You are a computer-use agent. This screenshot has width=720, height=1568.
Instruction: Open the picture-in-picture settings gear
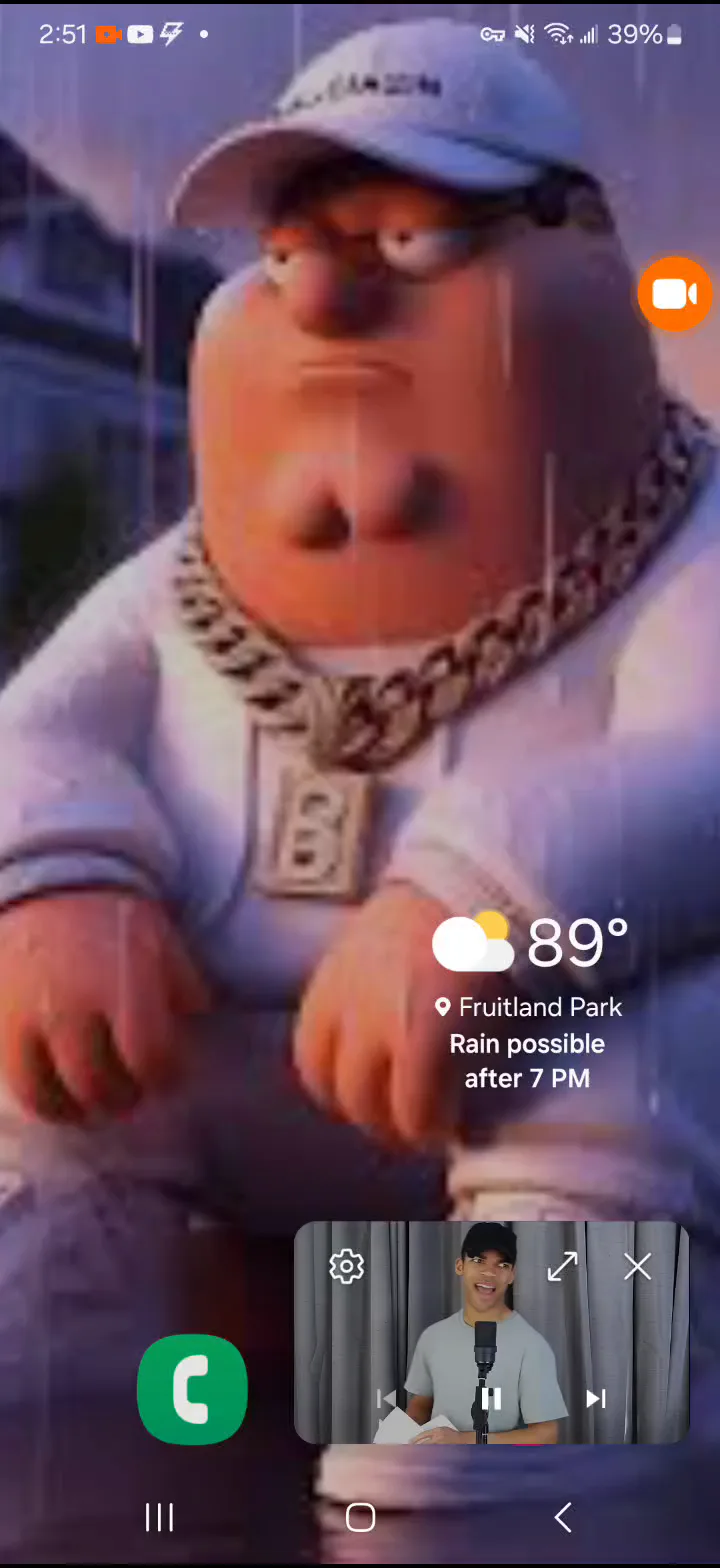(346, 1266)
